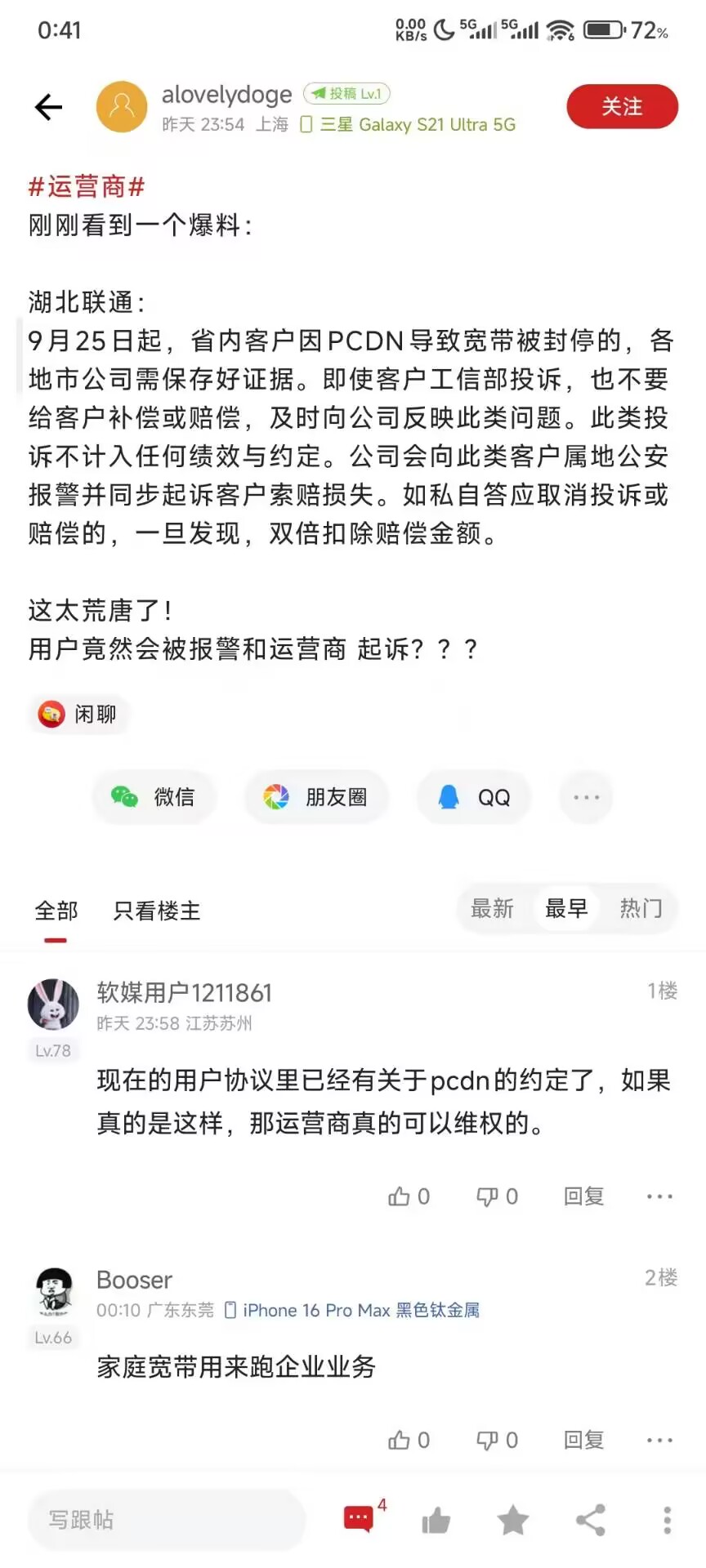The height and width of the screenshot is (1568, 706).
Task: Show more share options beside QQ
Action: click(x=586, y=797)
